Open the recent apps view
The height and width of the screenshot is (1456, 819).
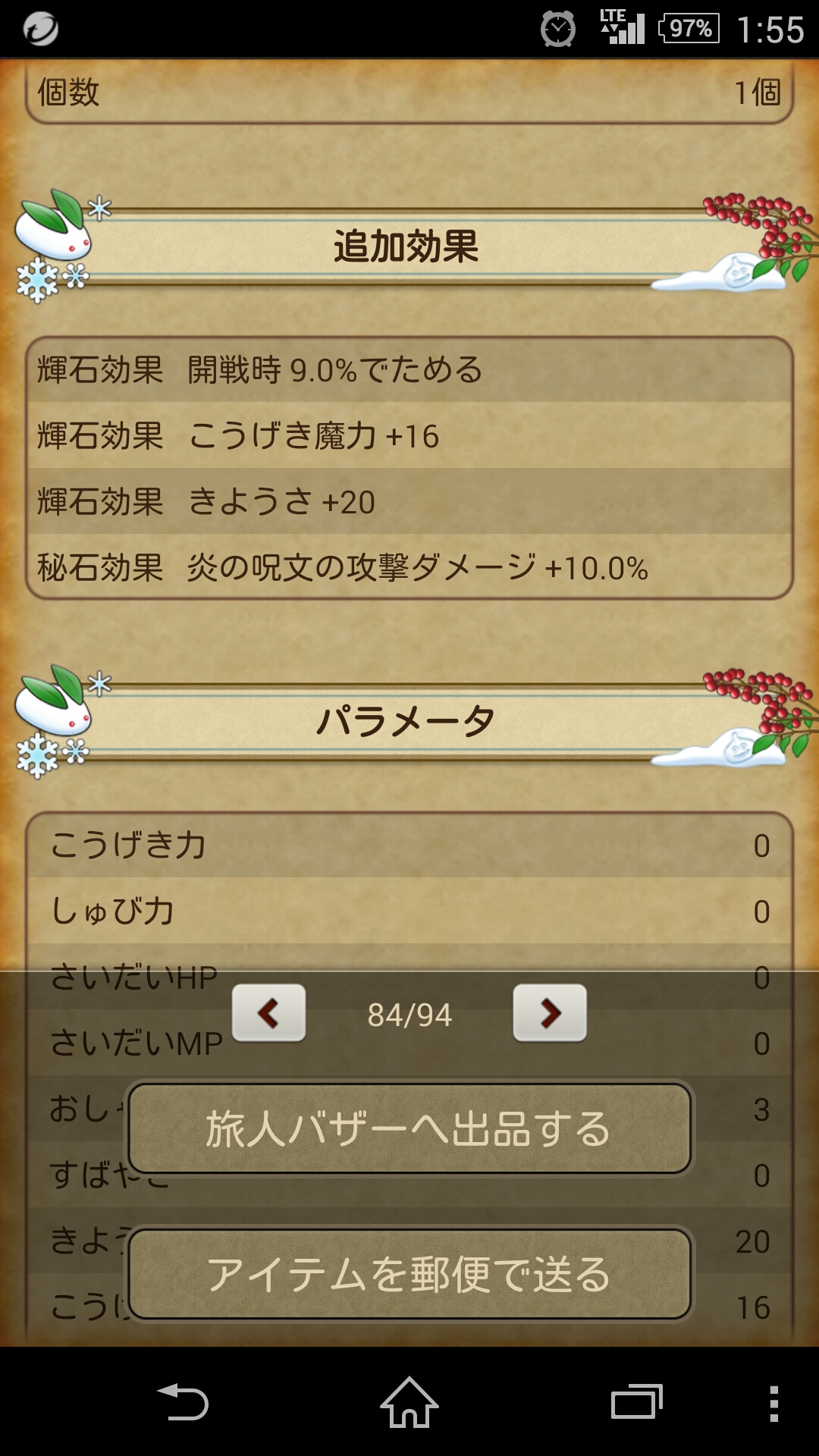pos(636,1401)
